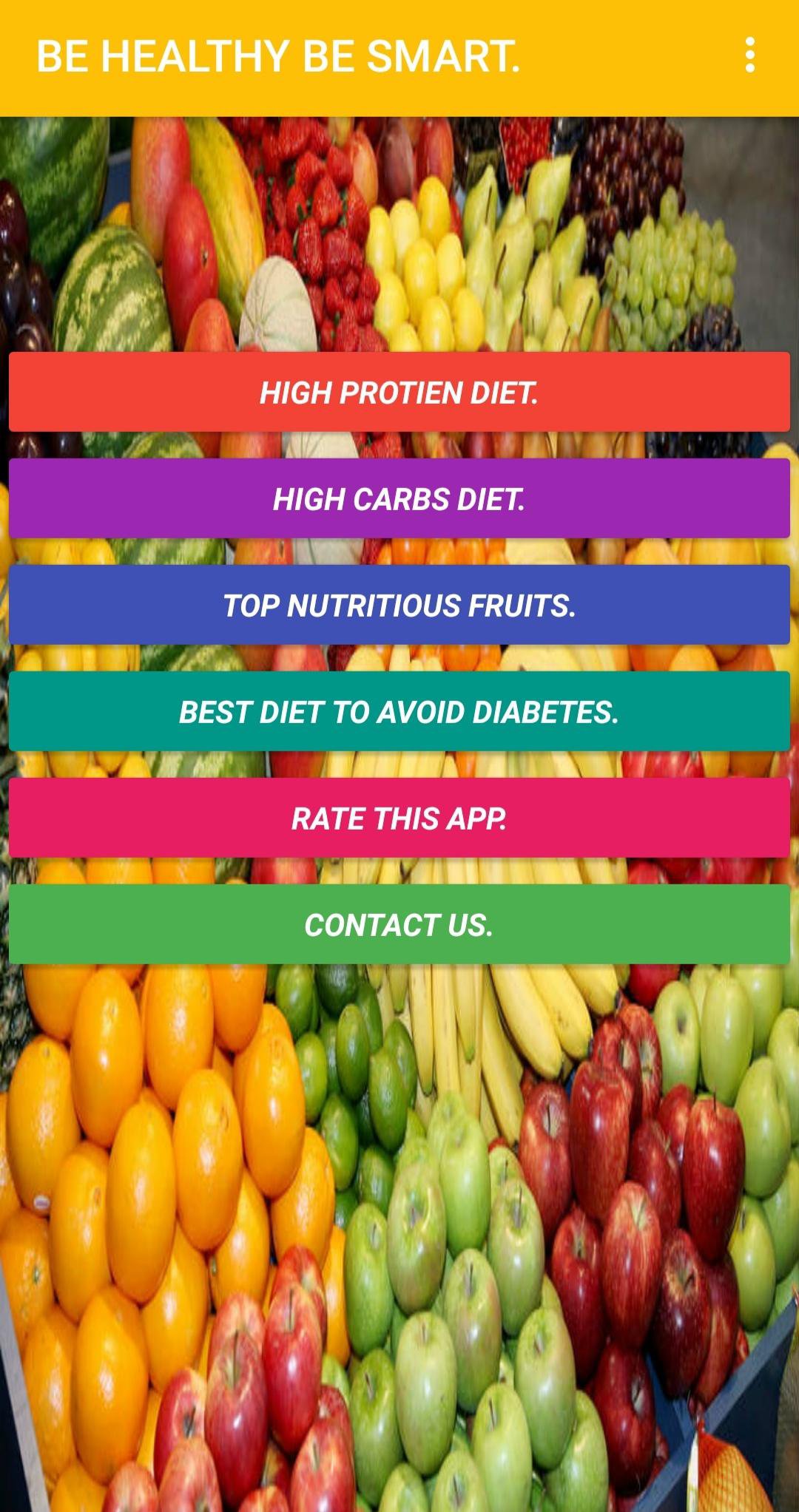
Task: Hit the pink RATE THIS APP banner
Action: pos(399,819)
